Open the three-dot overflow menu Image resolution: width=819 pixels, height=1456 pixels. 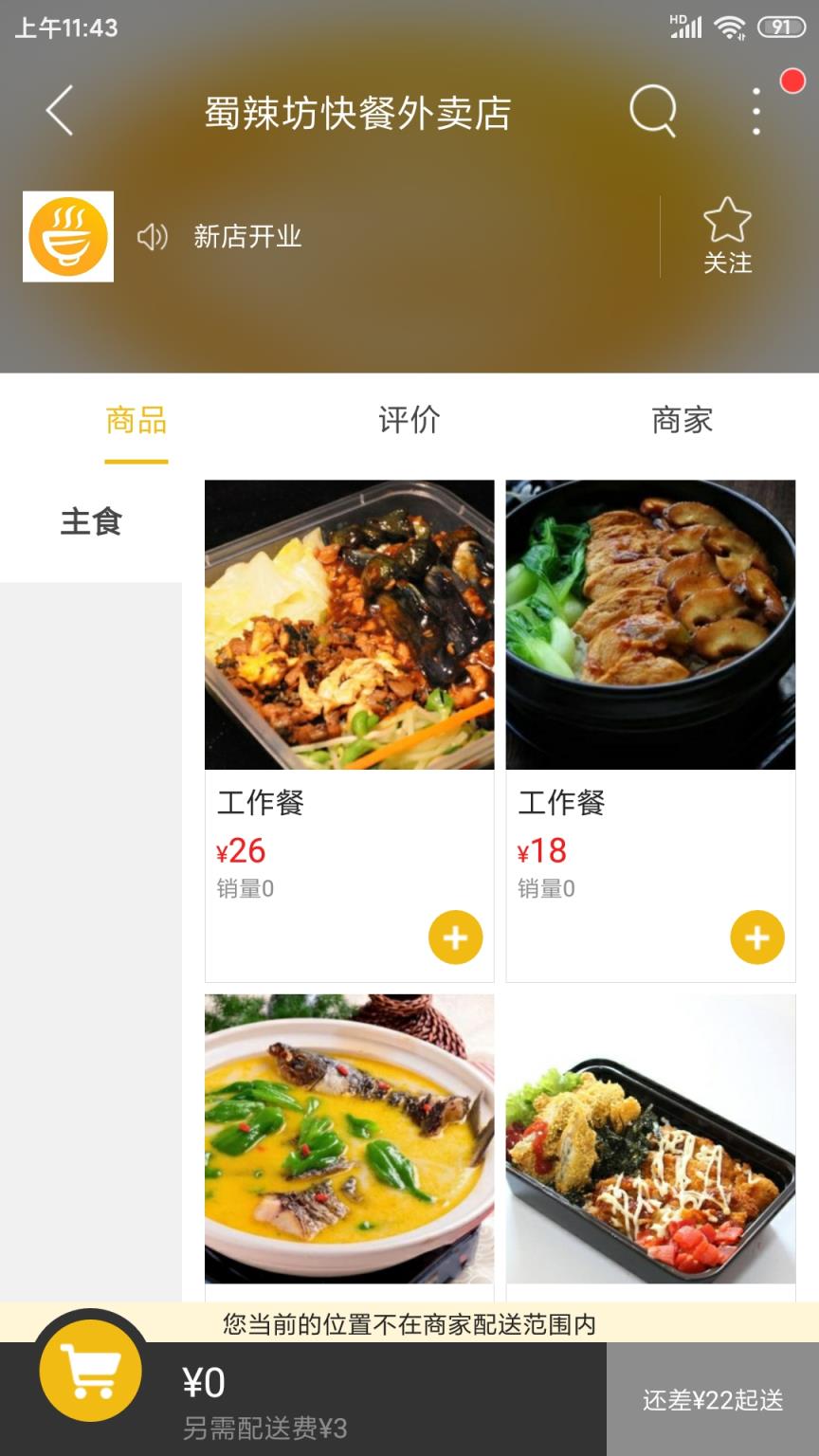[x=755, y=110]
